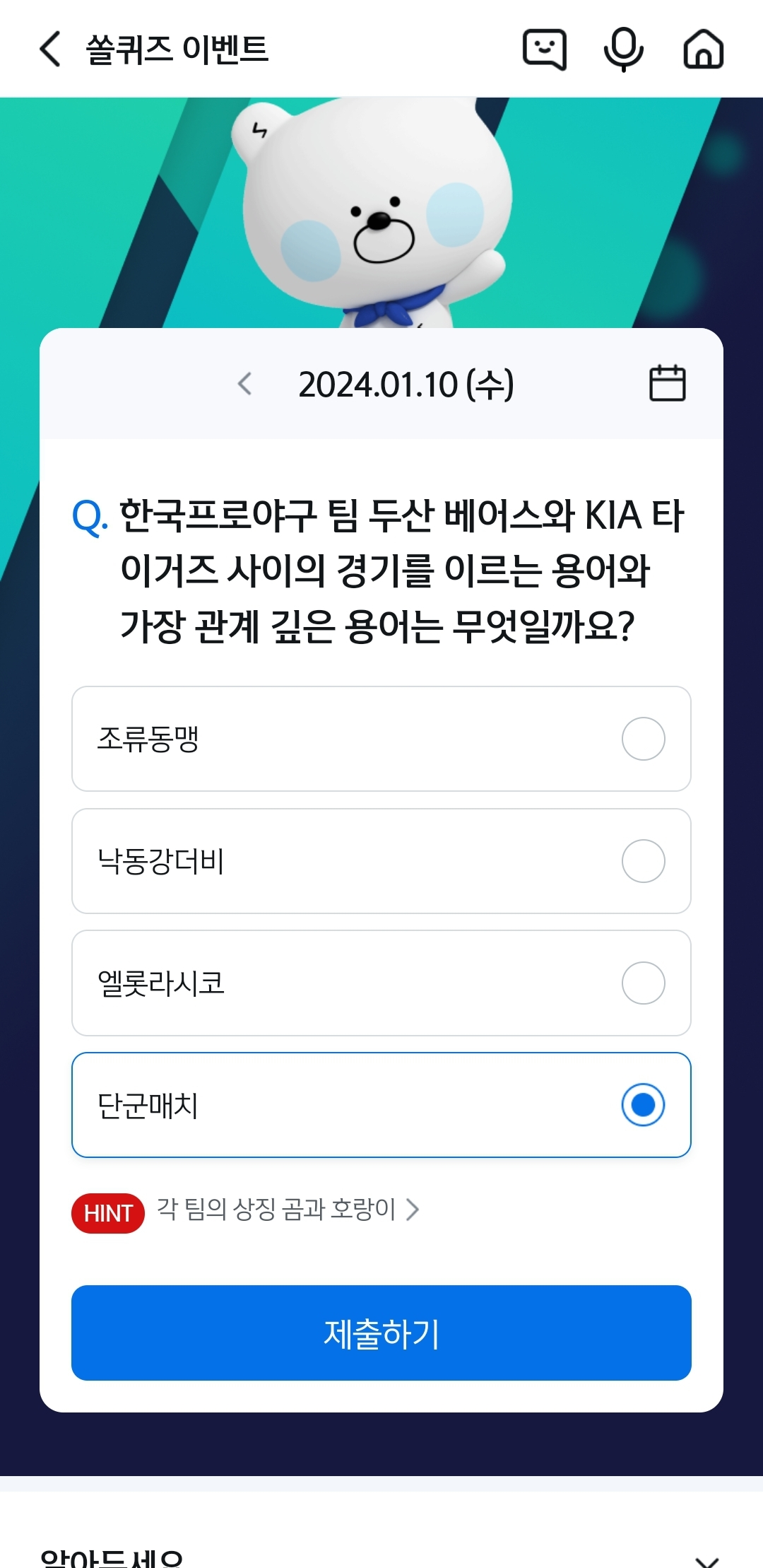Open the chatbot via the speech bubble icon
Screen dimensions: 763x1568
point(546,49)
